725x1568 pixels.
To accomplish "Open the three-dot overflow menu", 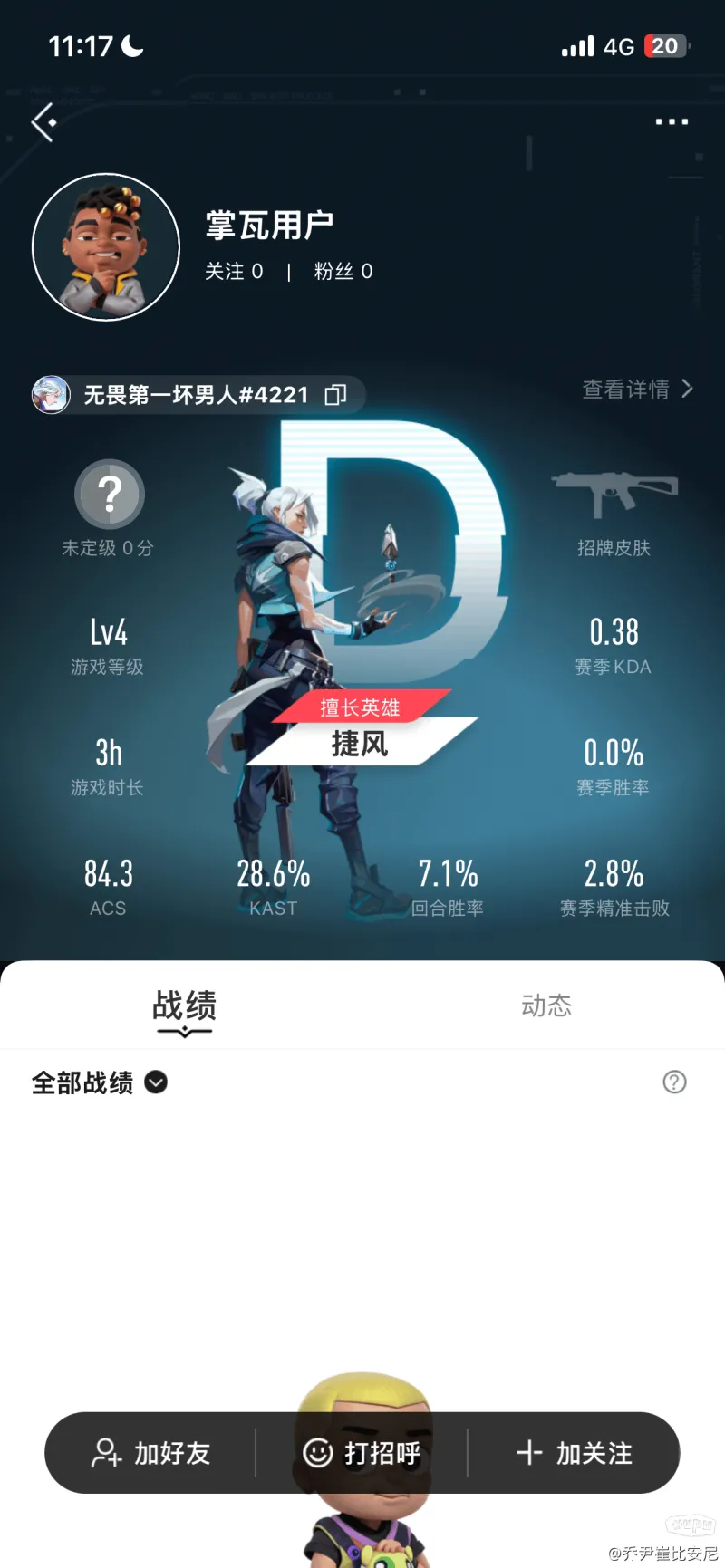I will coord(672,121).
